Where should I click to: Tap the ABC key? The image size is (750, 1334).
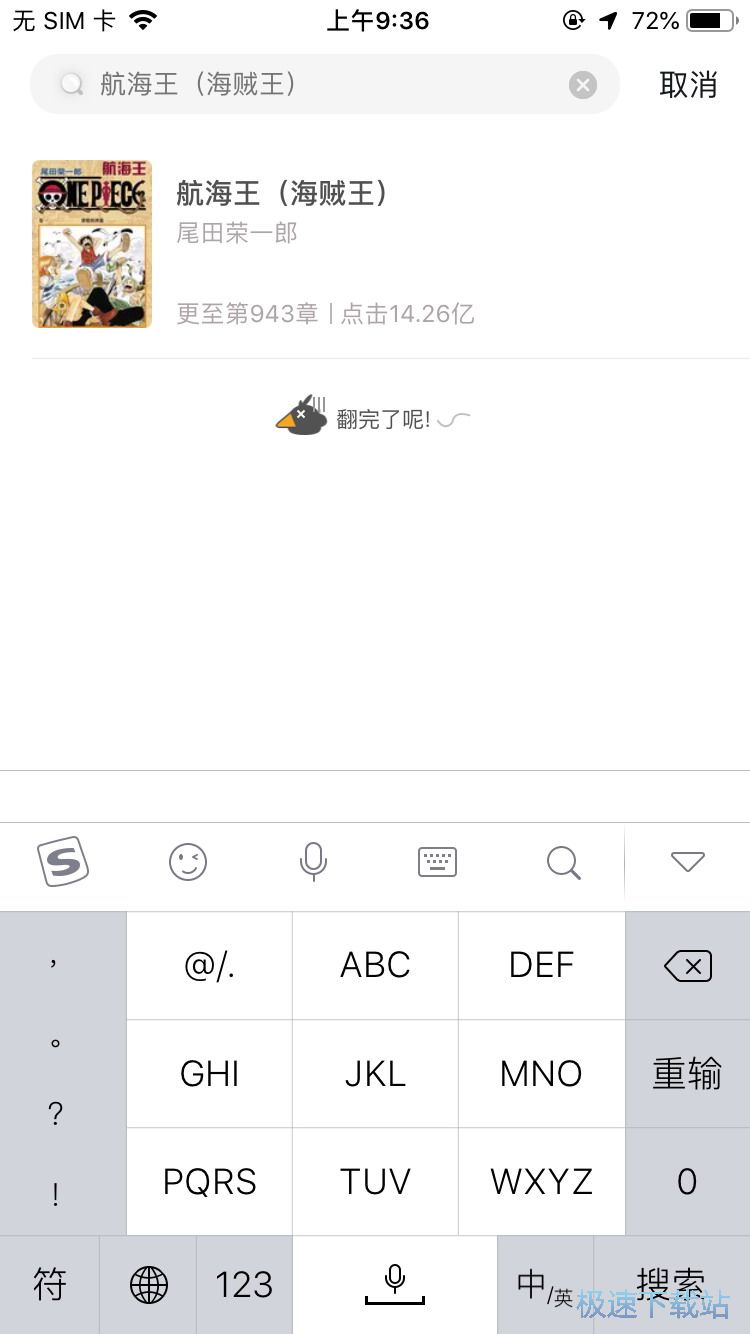point(375,966)
